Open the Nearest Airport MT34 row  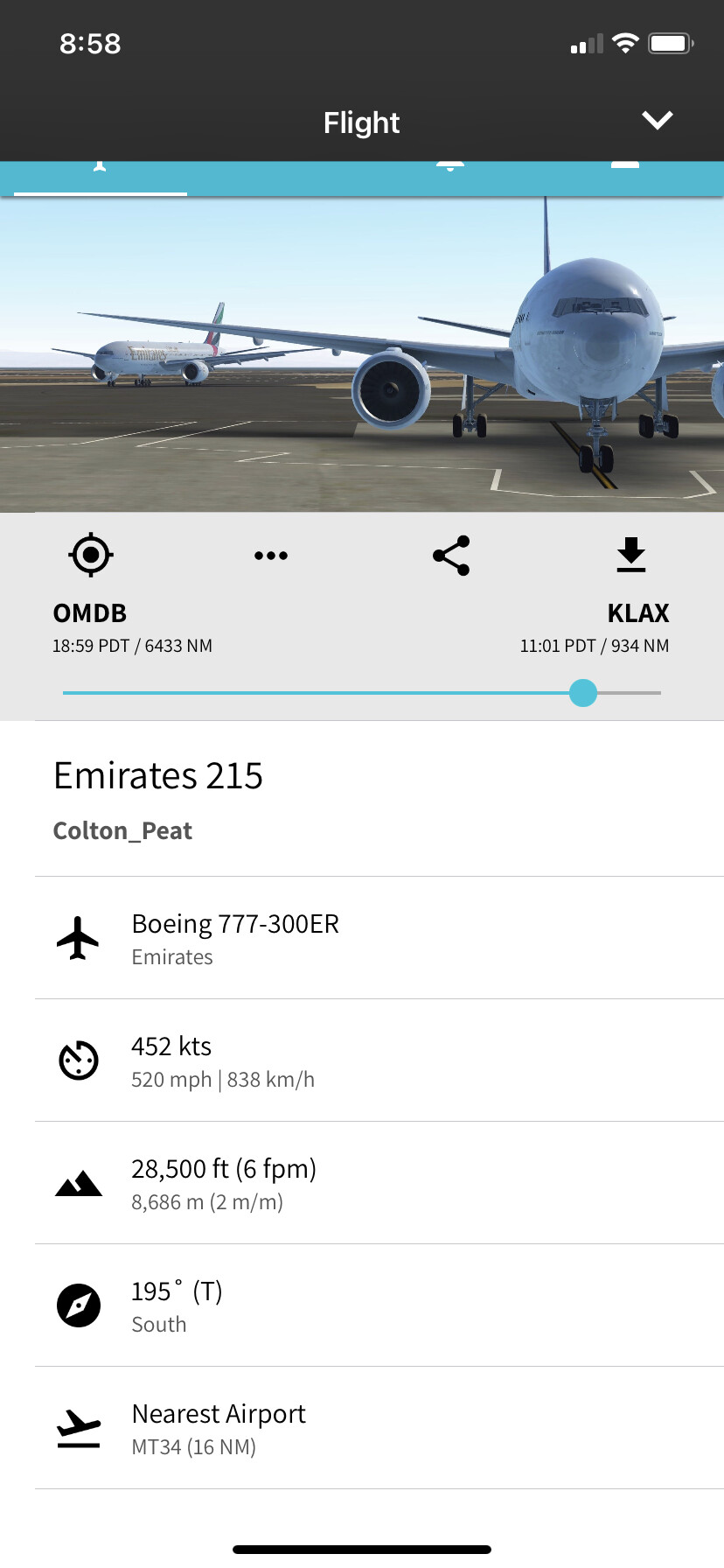362,1428
